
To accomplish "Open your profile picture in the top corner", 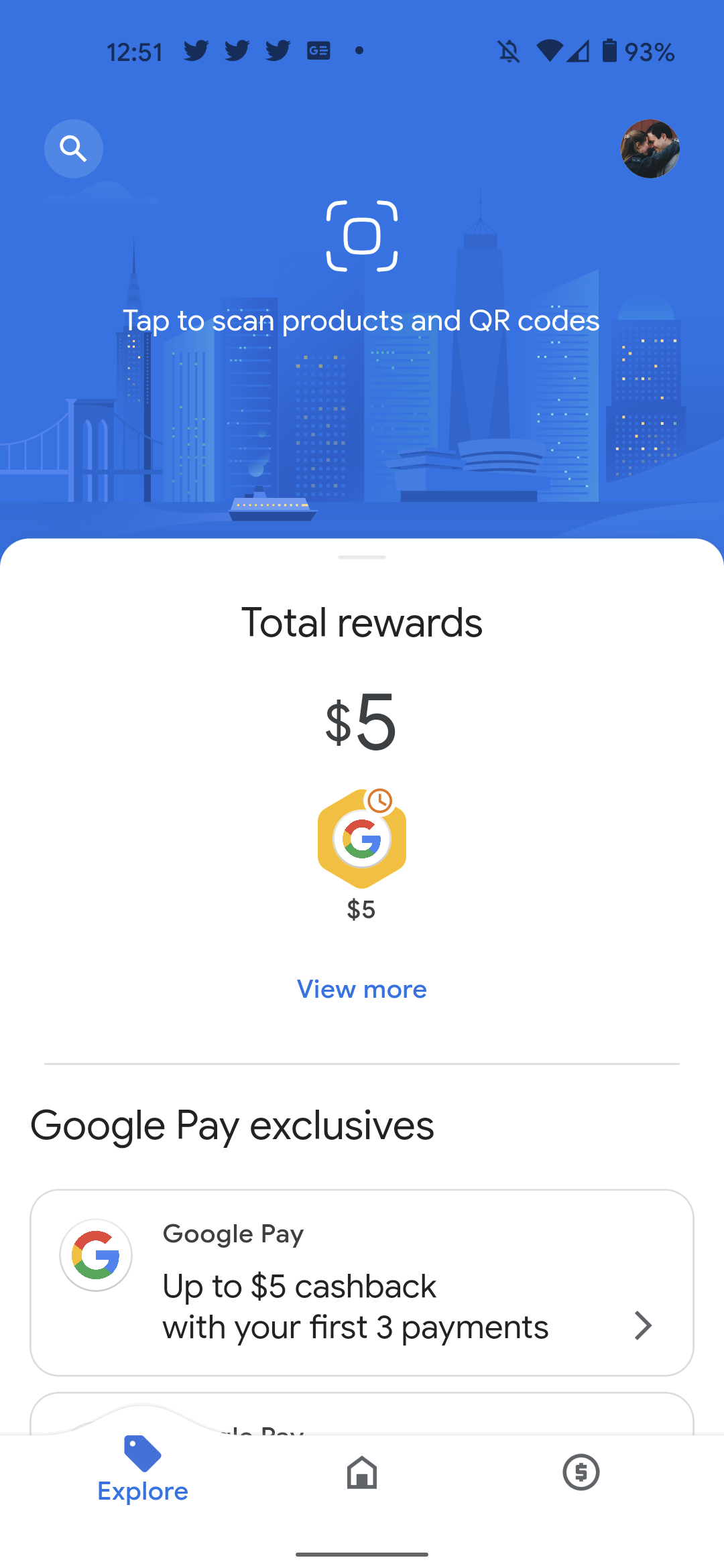I will (650, 149).
